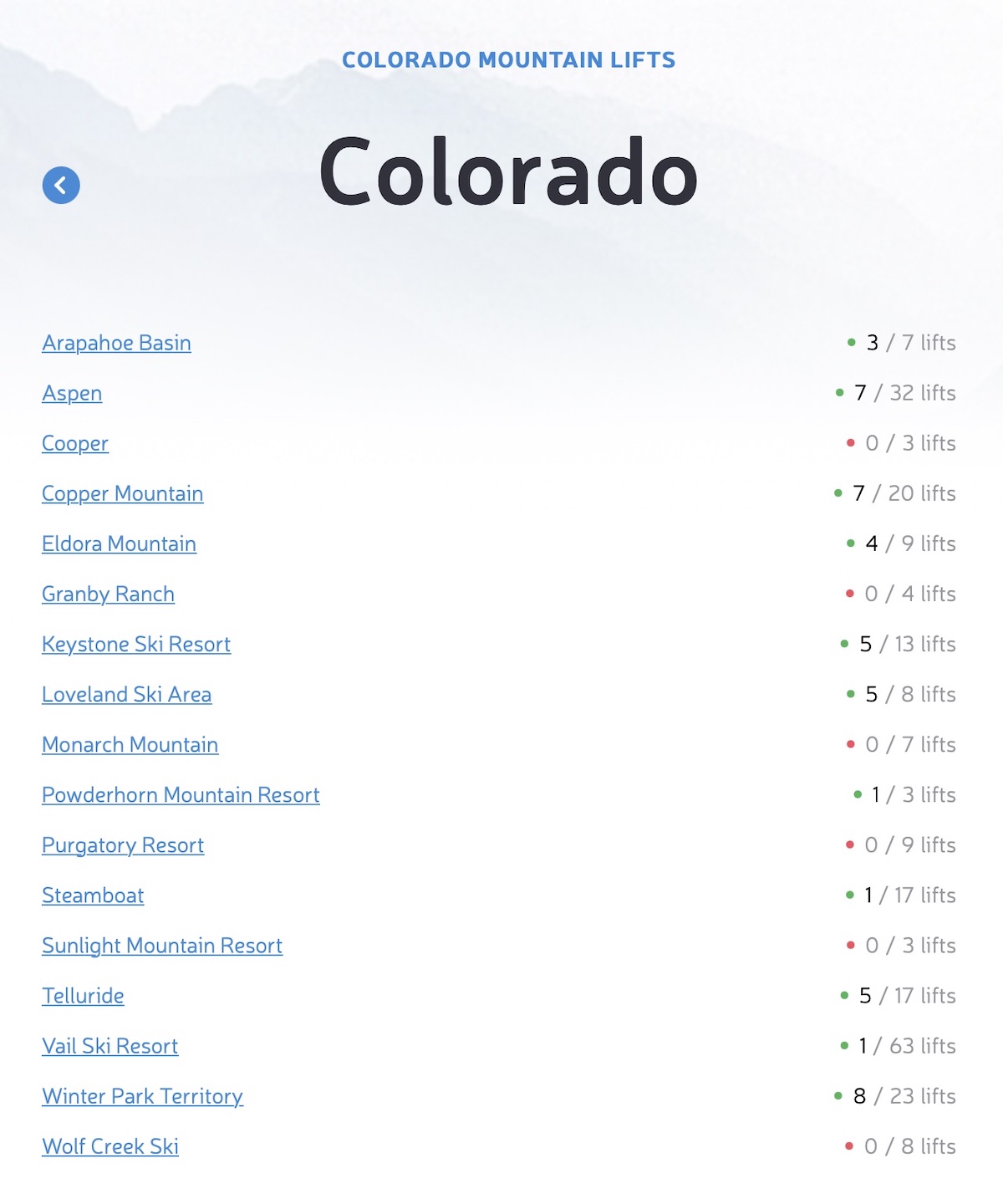Go back with the blue arrow button
The image size is (1003, 1204).
(61, 186)
